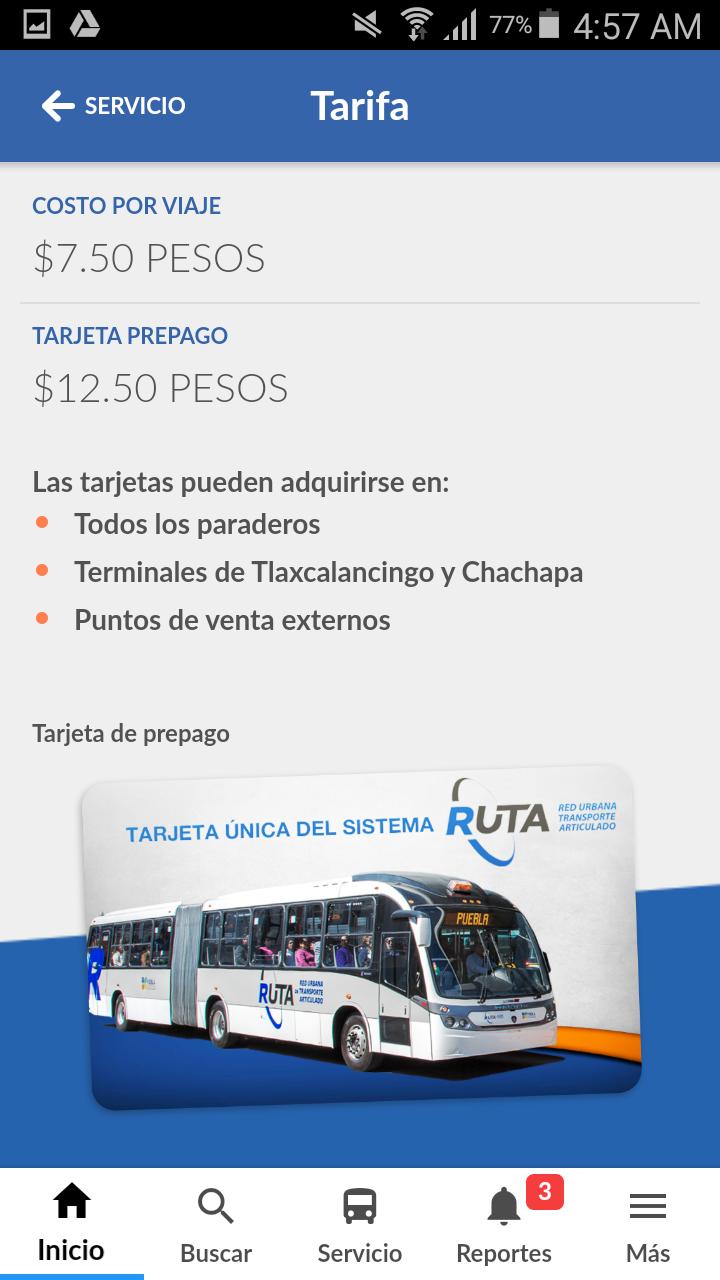This screenshot has height=1280, width=720.
Task: Go back to Servicio
Action: [x=112, y=106]
